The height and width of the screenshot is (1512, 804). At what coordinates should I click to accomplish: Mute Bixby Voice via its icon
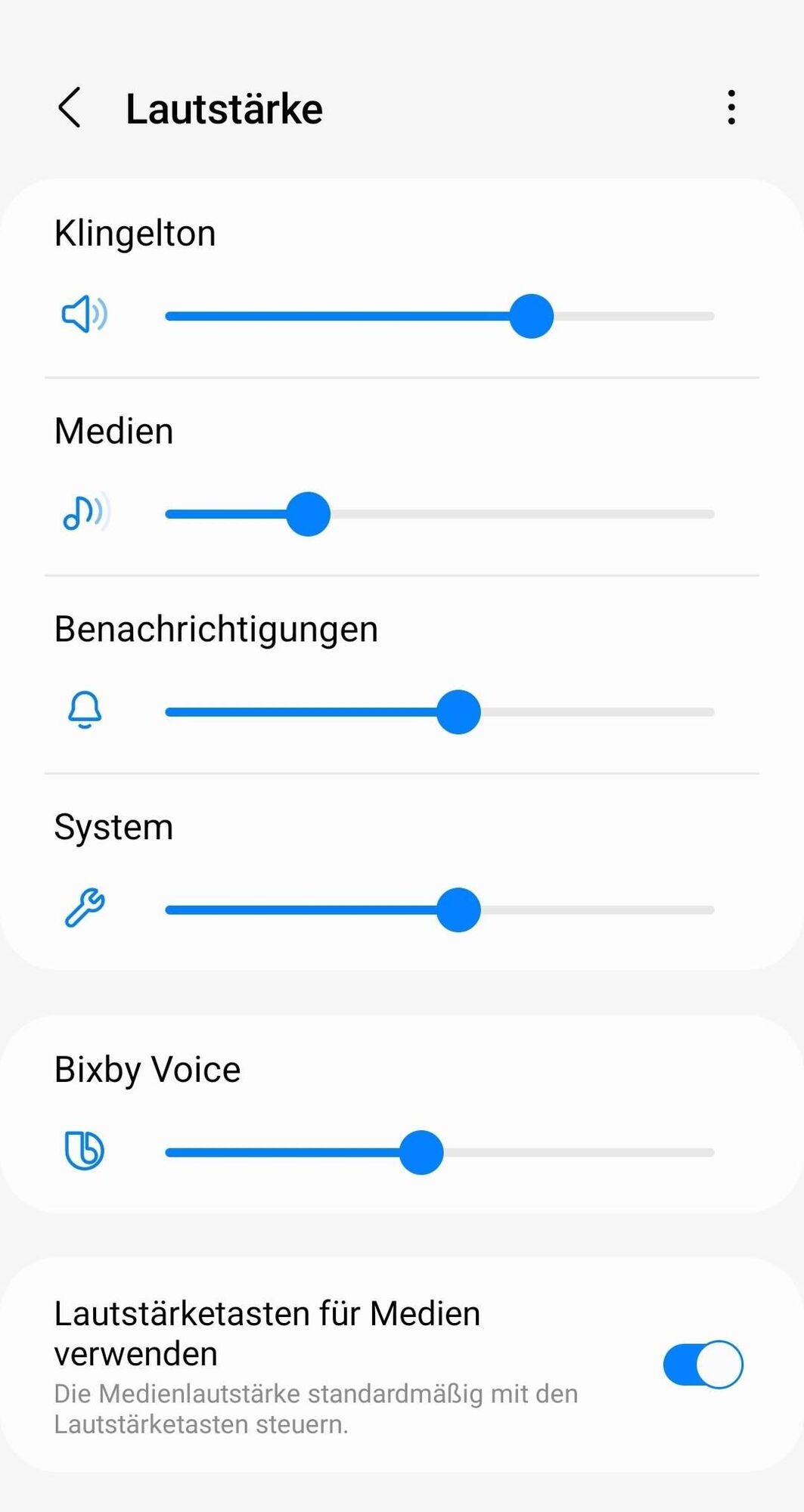pyautogui.click(x=84, y=1151)
